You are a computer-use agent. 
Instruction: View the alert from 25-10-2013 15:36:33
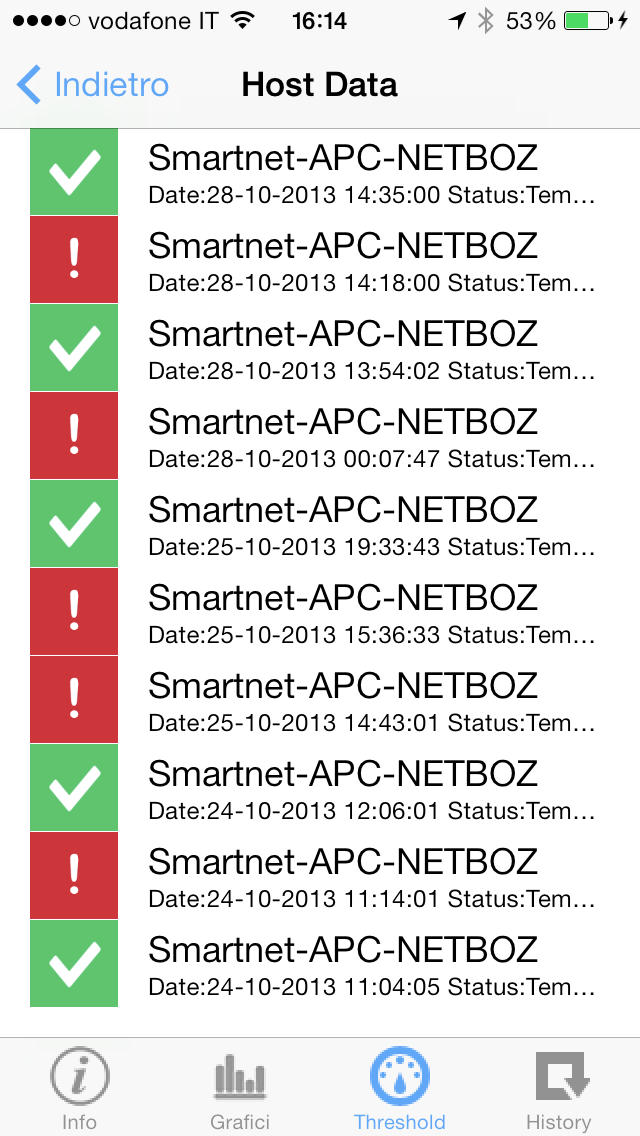coord(320,611)
